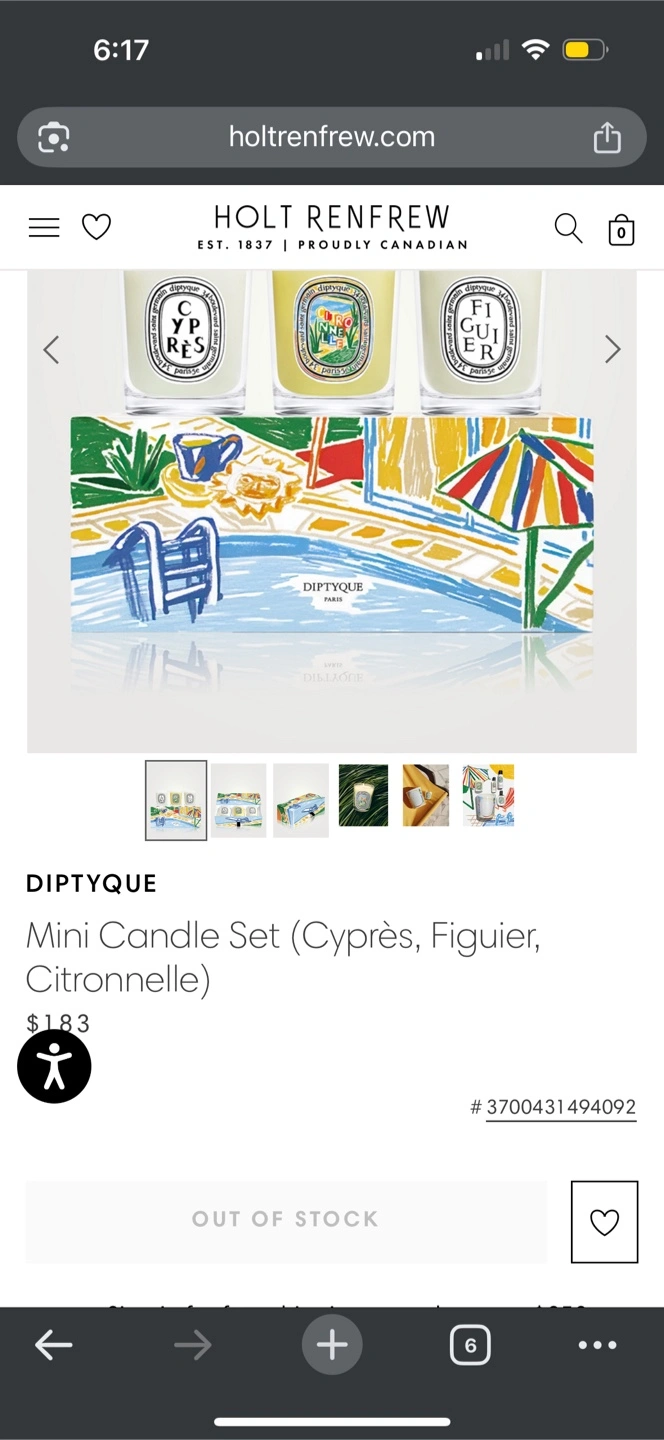Open wishlist heart in header
Screen dimensions: 664x1440
tap(96, 228)
